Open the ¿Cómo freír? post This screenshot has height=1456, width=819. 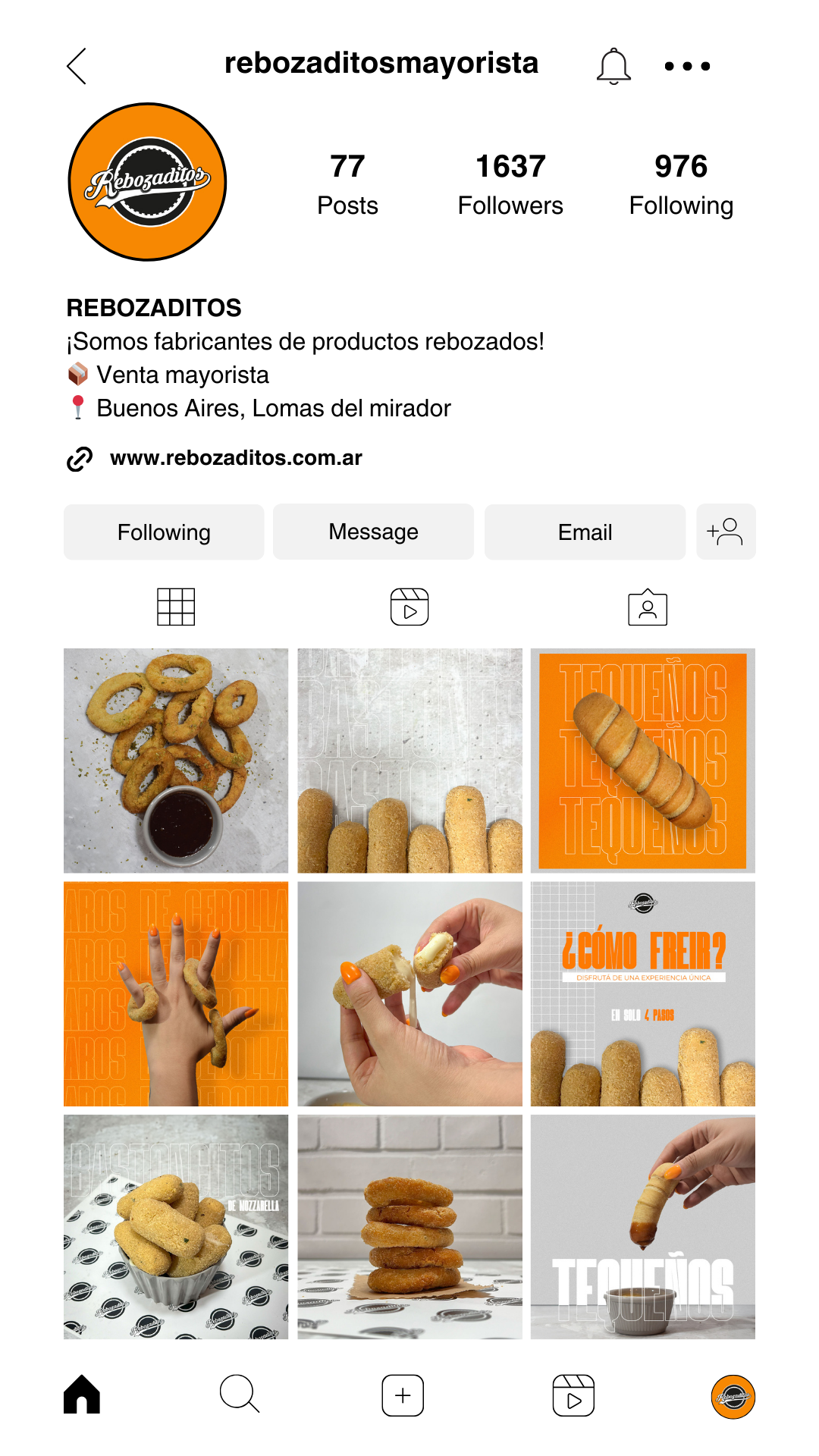642,993
